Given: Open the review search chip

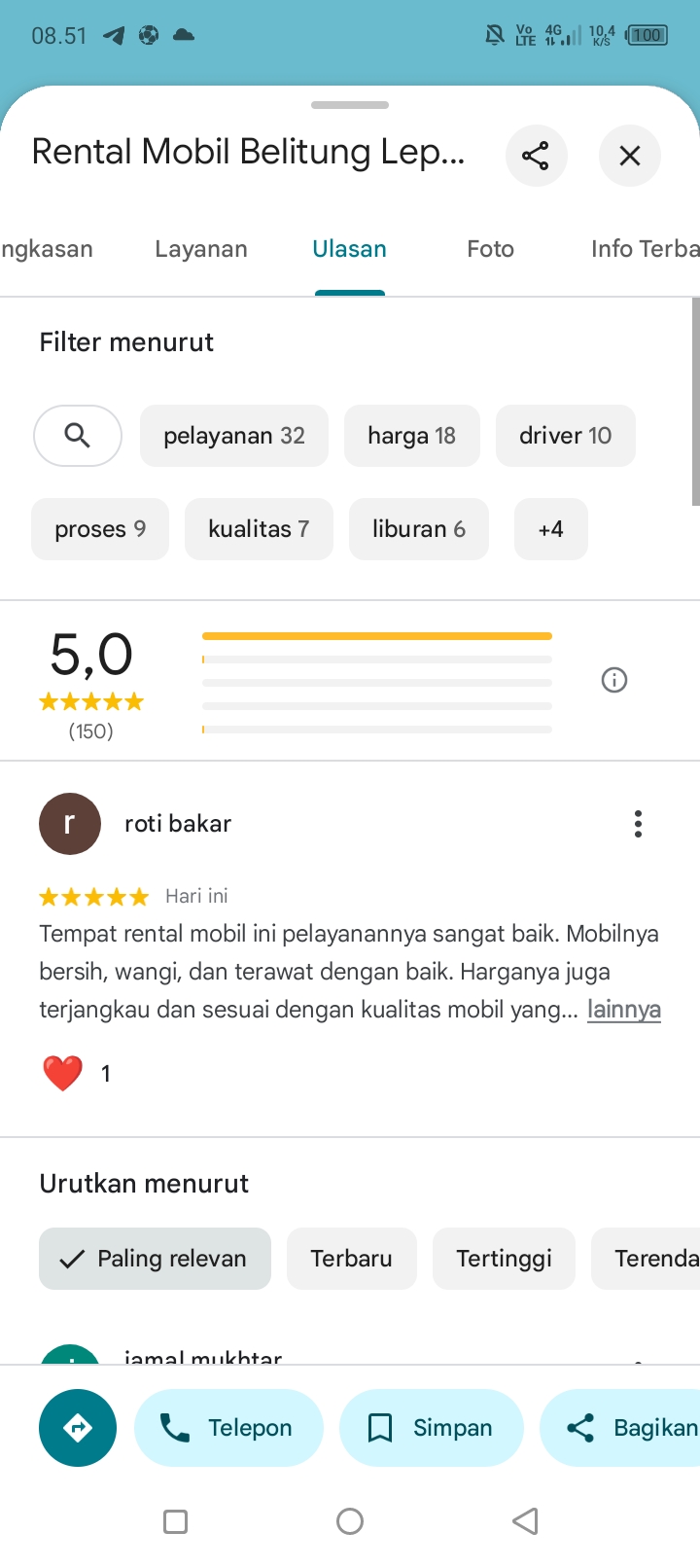Looking at the screenshot, I should point(78,436).
